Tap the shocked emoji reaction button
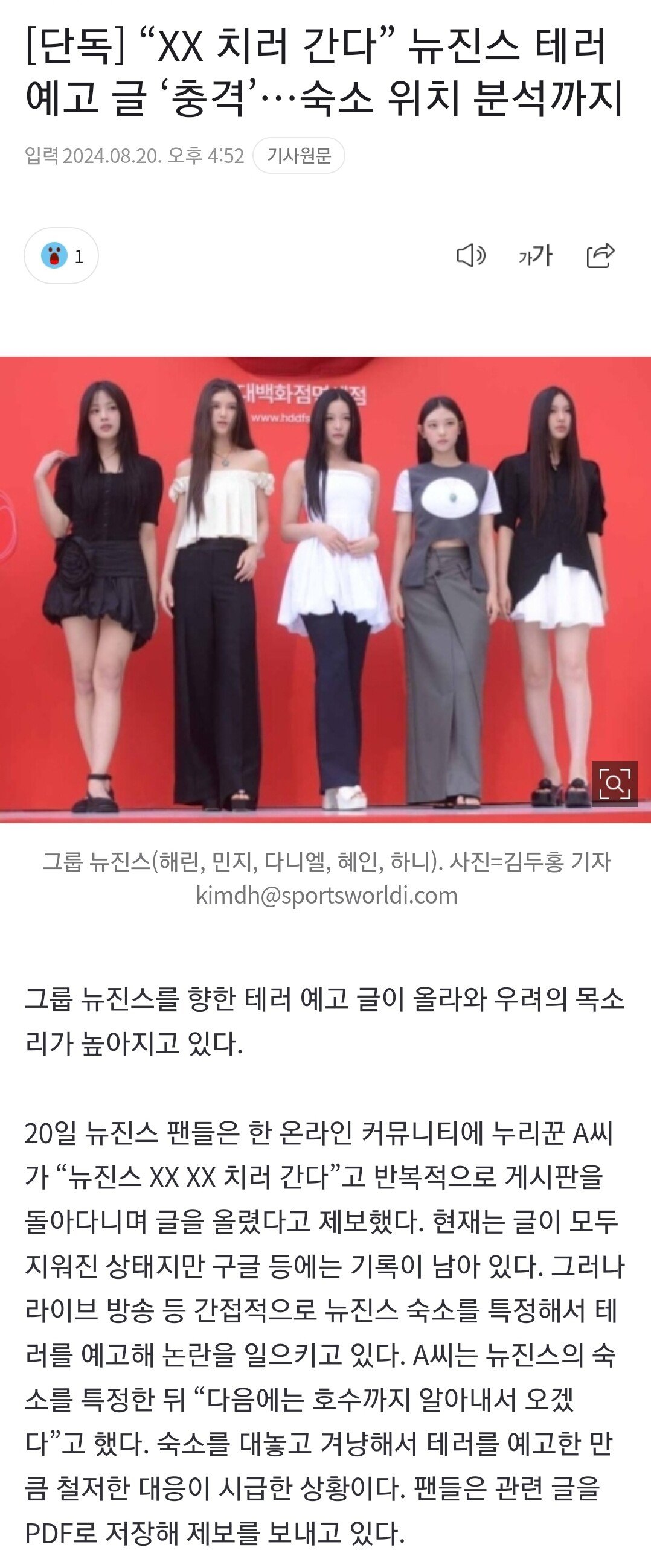 (x=61, y=256)
